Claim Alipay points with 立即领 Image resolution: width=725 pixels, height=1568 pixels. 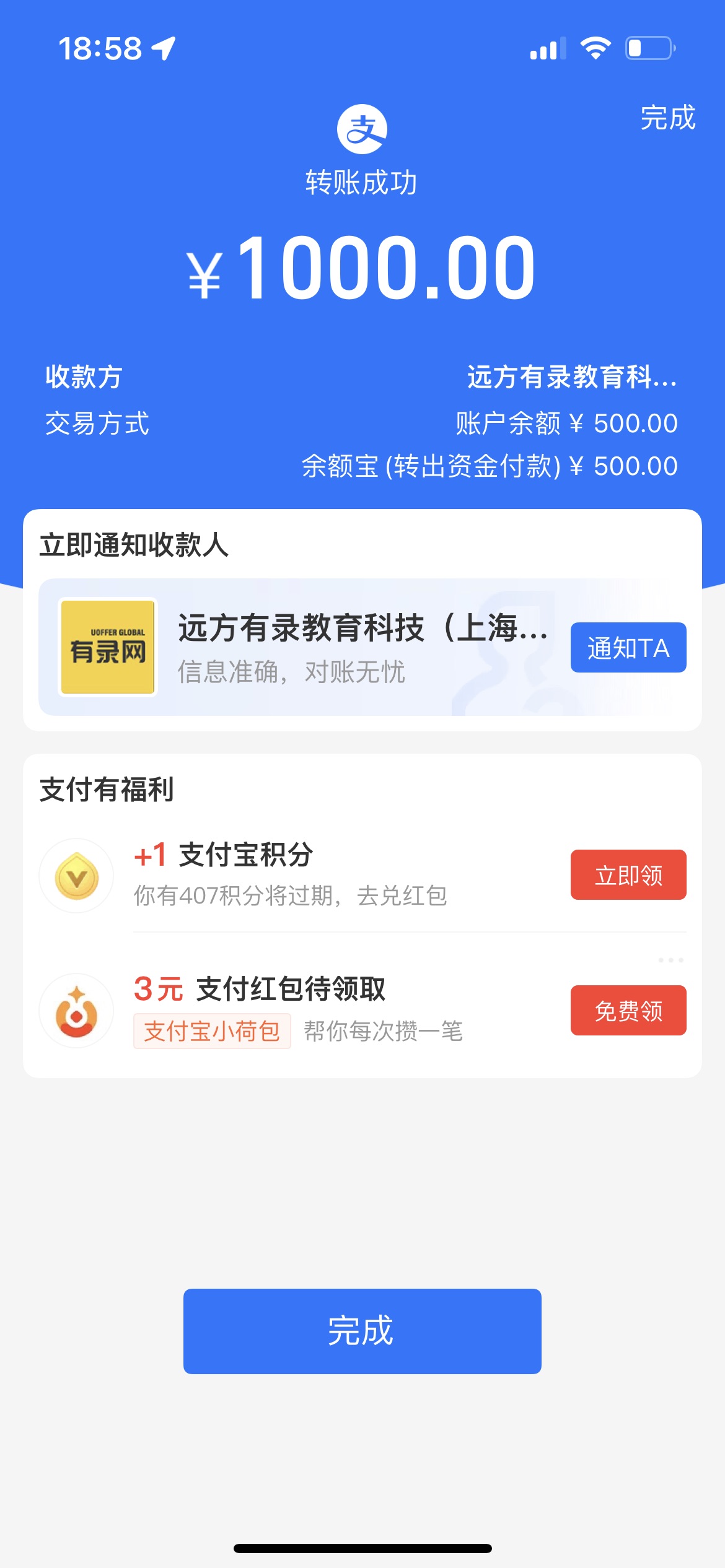click(x=628, y=875)
